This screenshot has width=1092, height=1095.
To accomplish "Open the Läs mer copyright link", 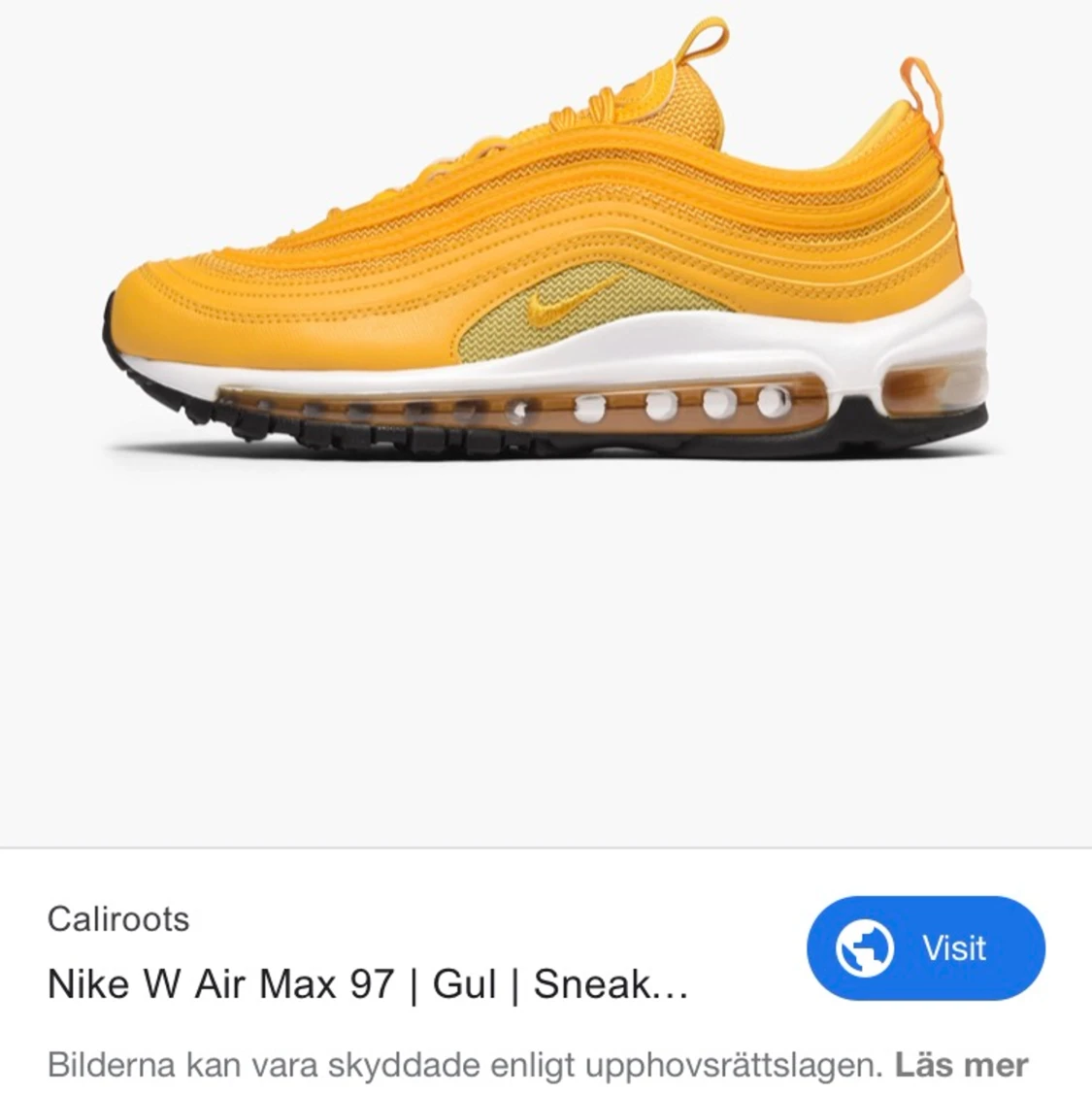I will pyautogui.click(x=960, y=1065).
